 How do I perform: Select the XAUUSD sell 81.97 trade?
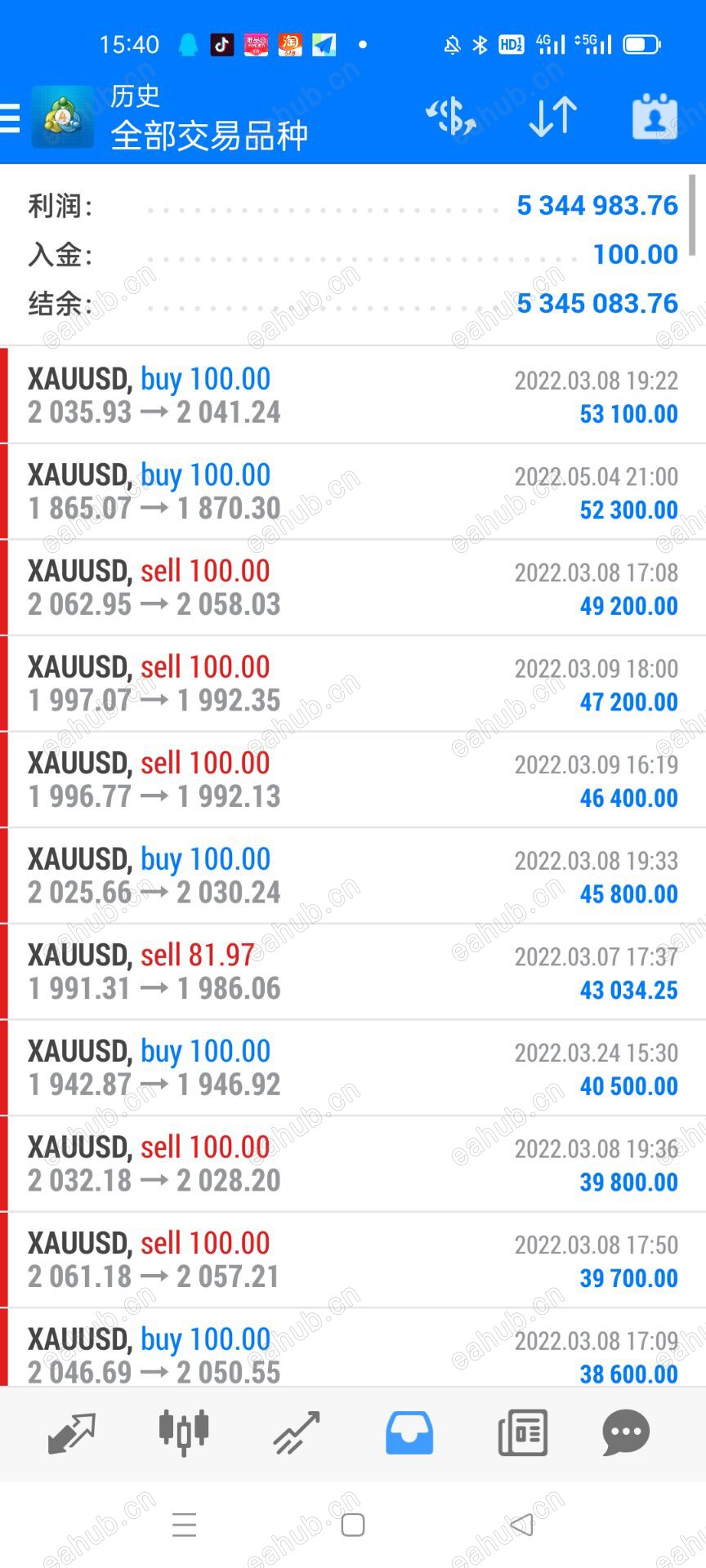[x=353, y=972]
